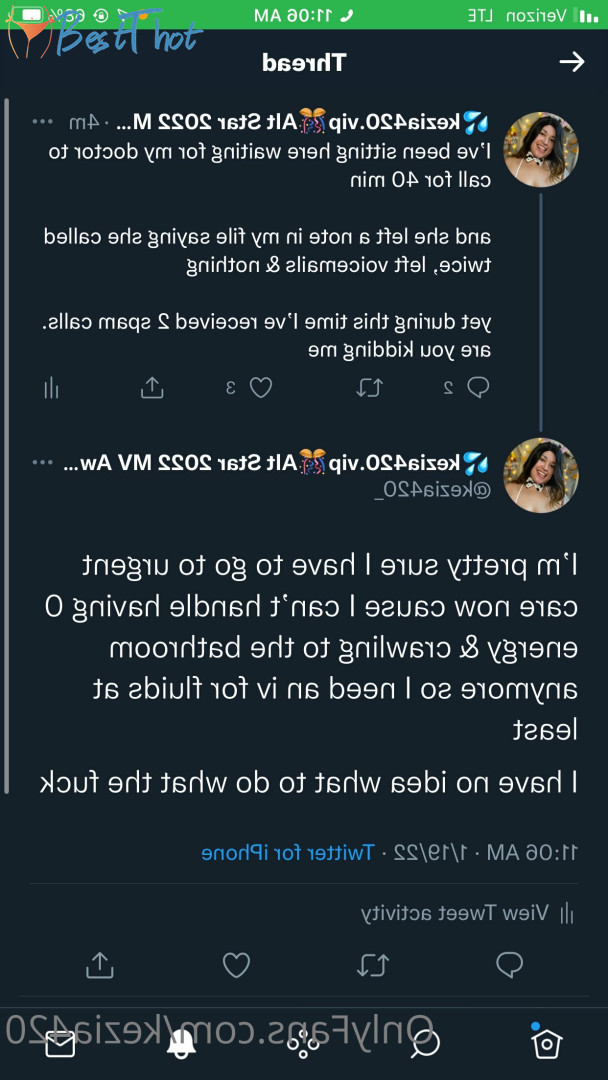Switch to the Search tab

coord(425,1044)
